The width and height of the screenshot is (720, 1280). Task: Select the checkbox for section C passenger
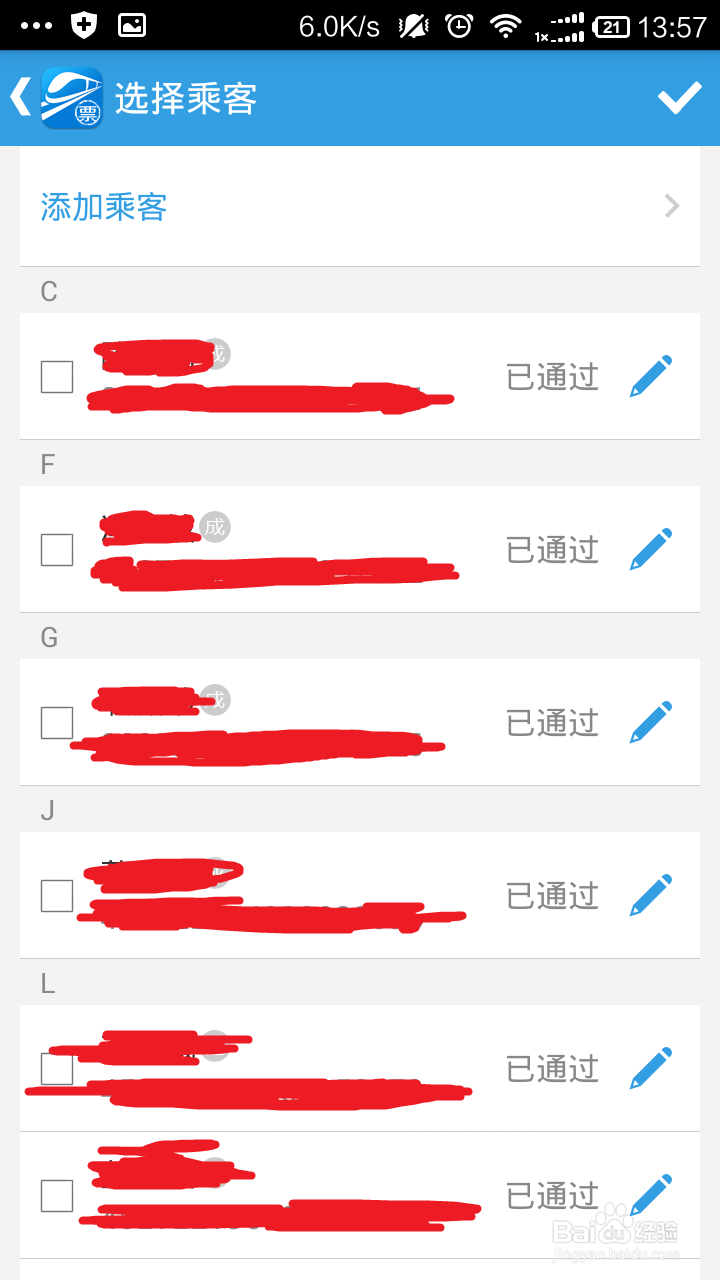[57, 377]
